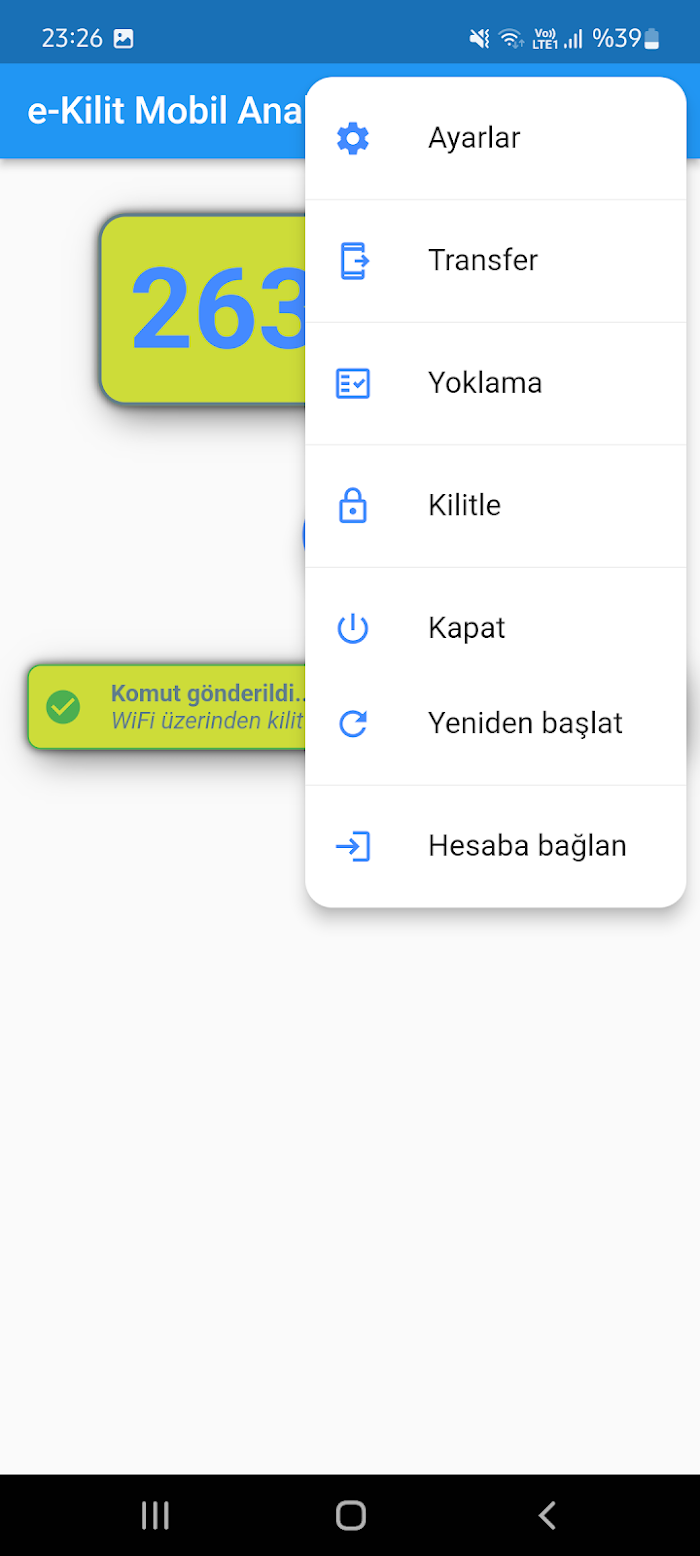Select the Transfer menu option
The width and height of the screenshot is (700, 1556).
click(x=495, y=260)
